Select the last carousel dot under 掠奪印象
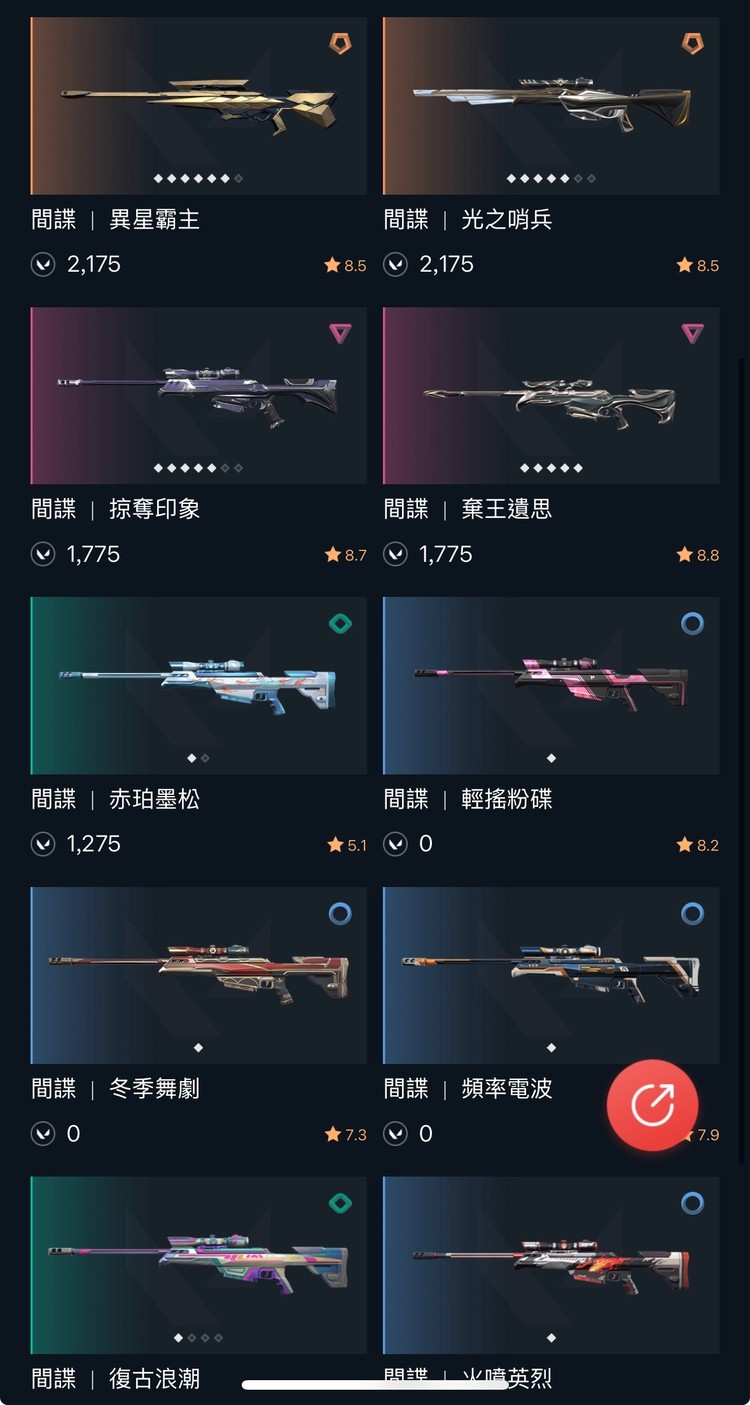Screen dimensions: 750x1405 [237, 467]
